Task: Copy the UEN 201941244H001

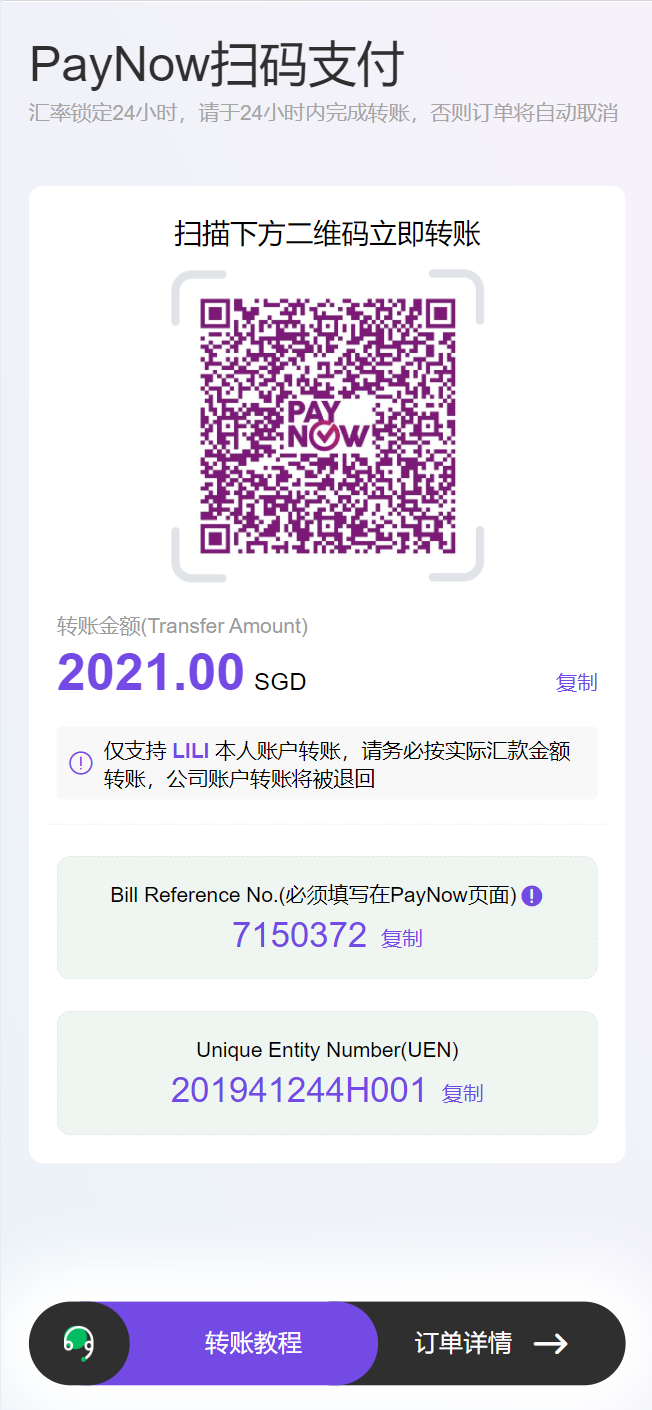Action: (462, 1093)
